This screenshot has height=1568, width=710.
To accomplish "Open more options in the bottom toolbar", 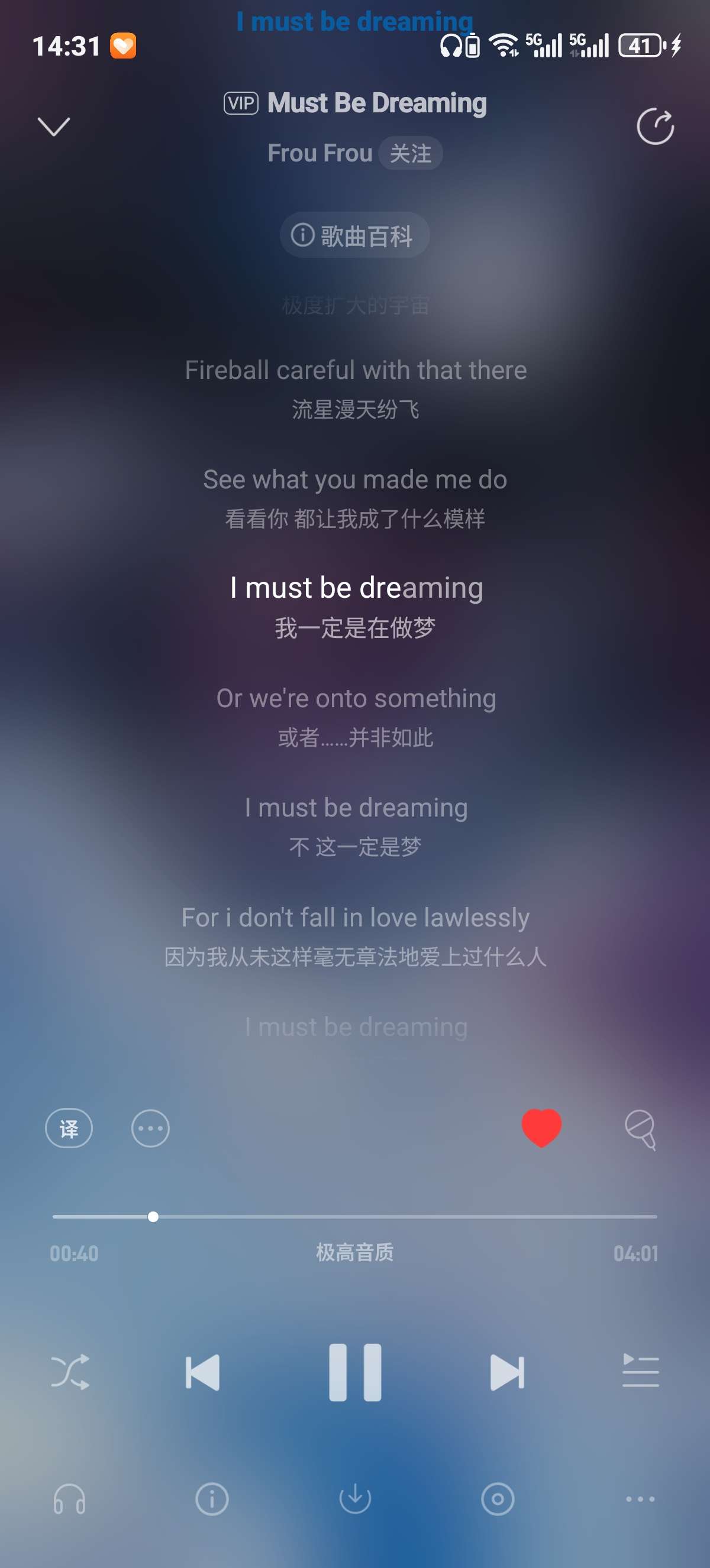I will [640, 1499].
